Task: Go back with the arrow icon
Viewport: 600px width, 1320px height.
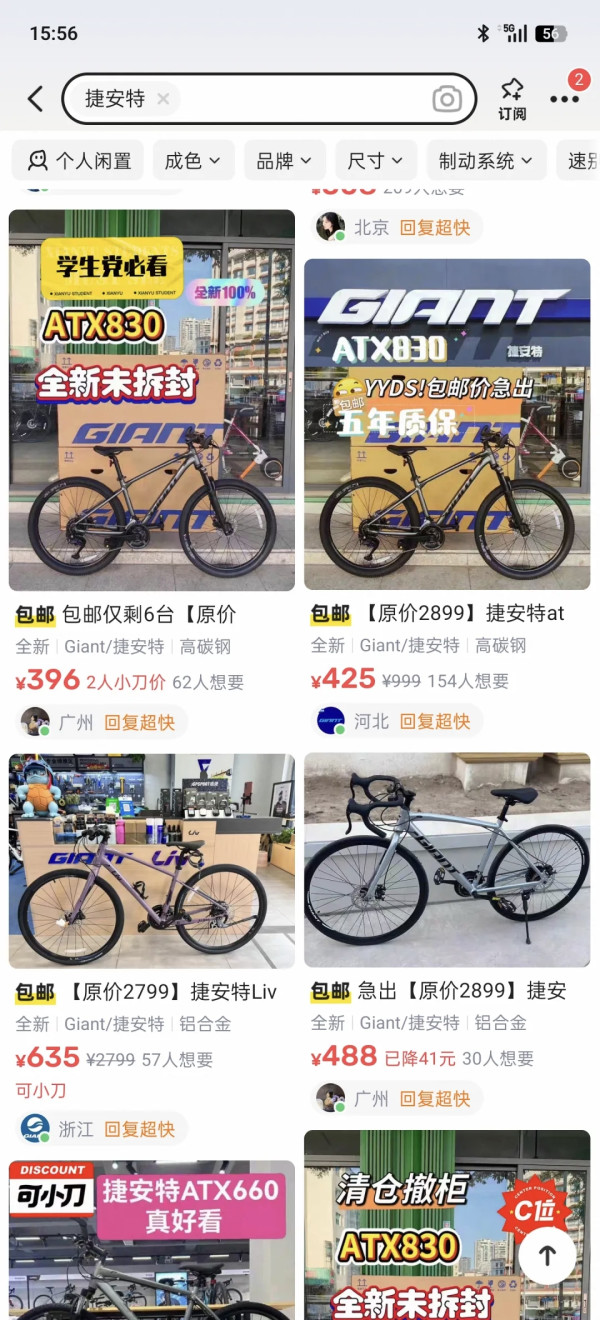Action: pyautogui.click(x=36, y=98)
